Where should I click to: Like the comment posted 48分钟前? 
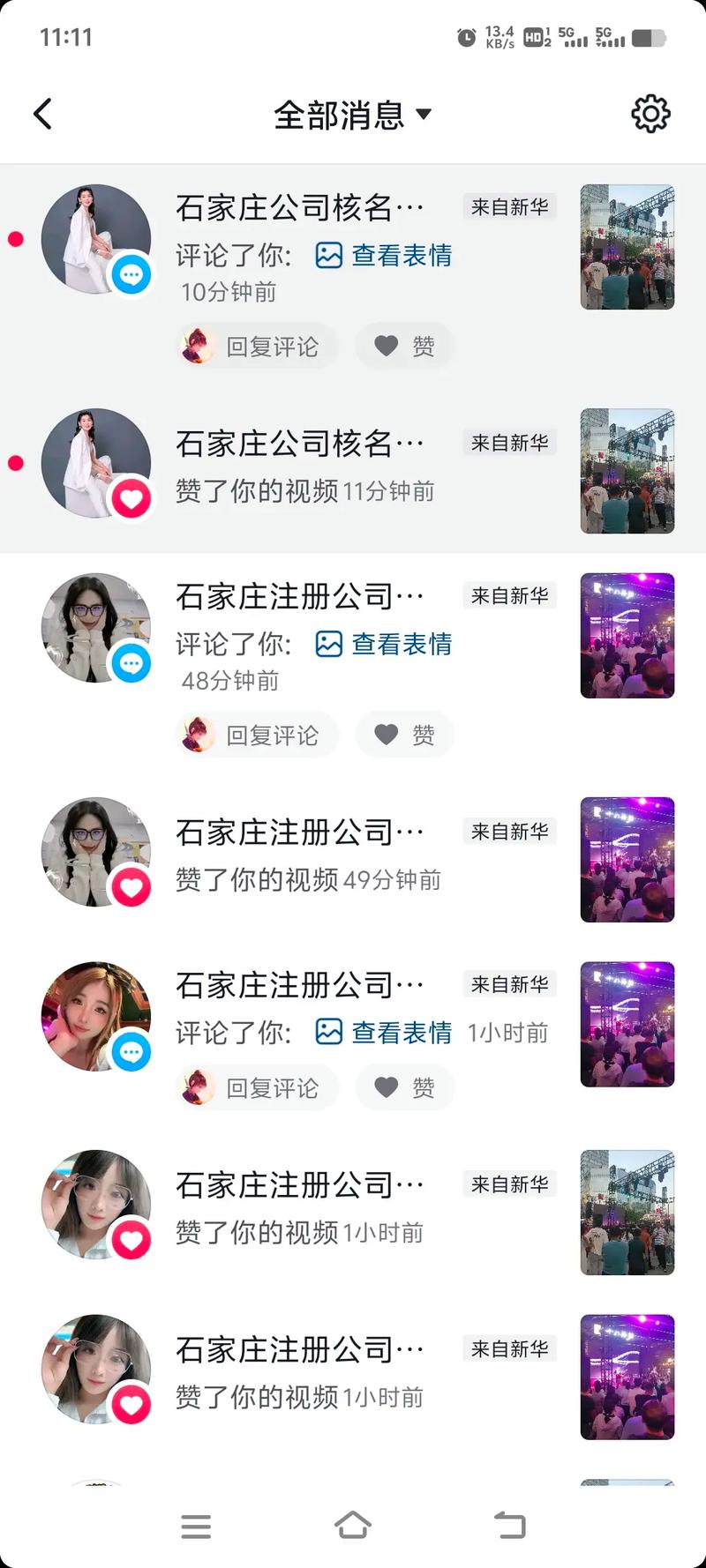pos(404,735)
